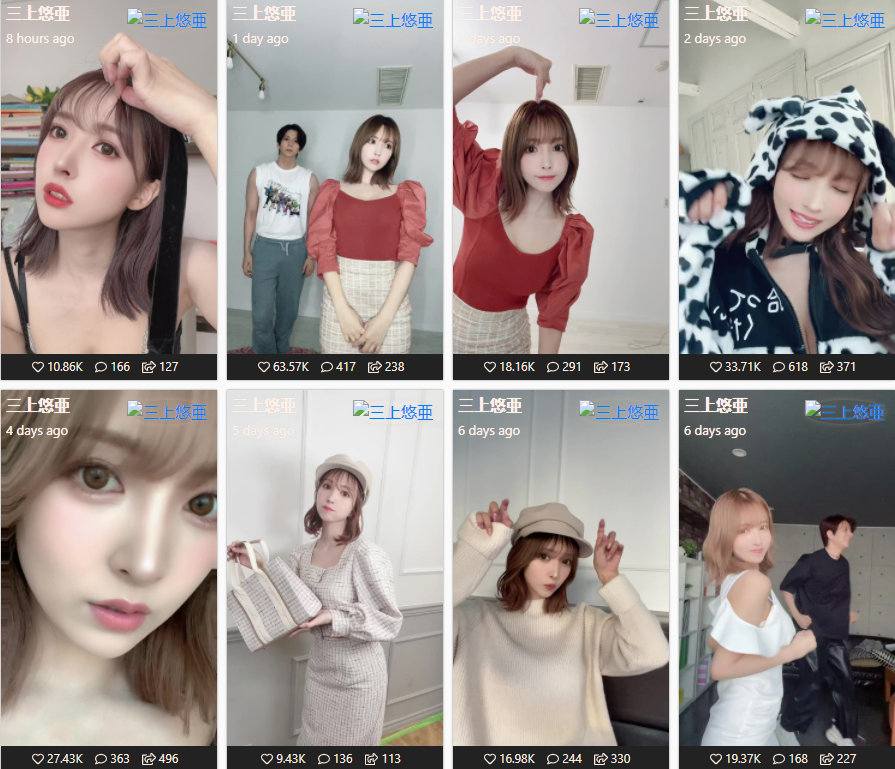Viewport: 895px width, 769px height.
Task: Open the video posted 5 days ago
Action: pyautogui.click(x=334, y=580)
